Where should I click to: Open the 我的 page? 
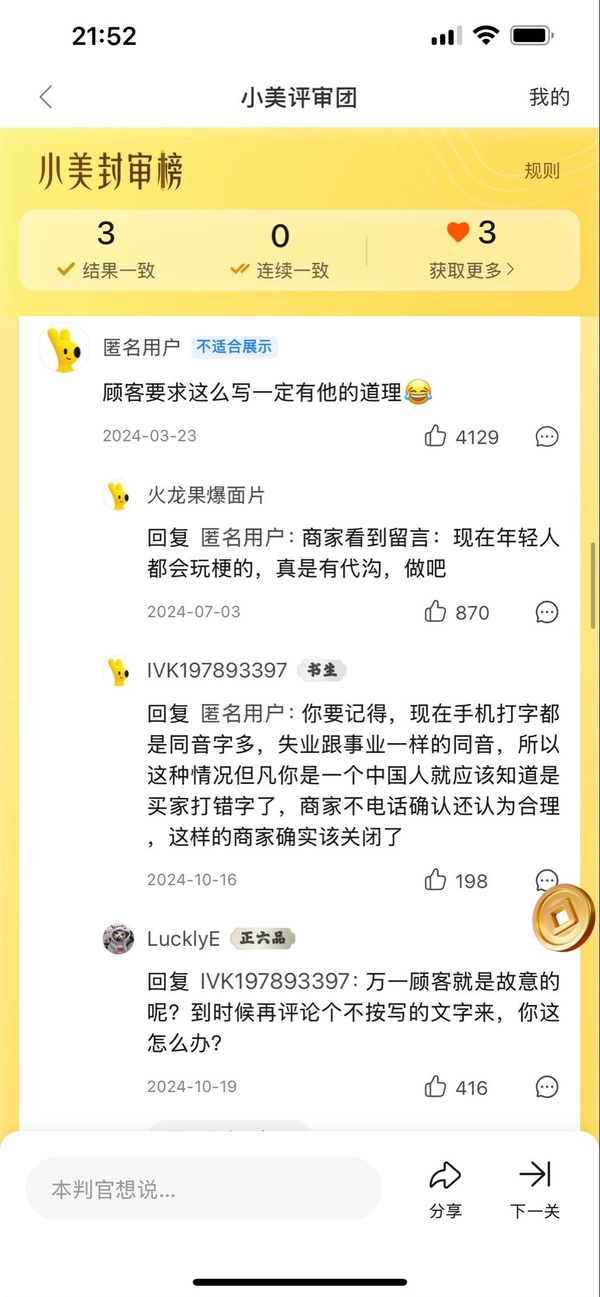549,97
